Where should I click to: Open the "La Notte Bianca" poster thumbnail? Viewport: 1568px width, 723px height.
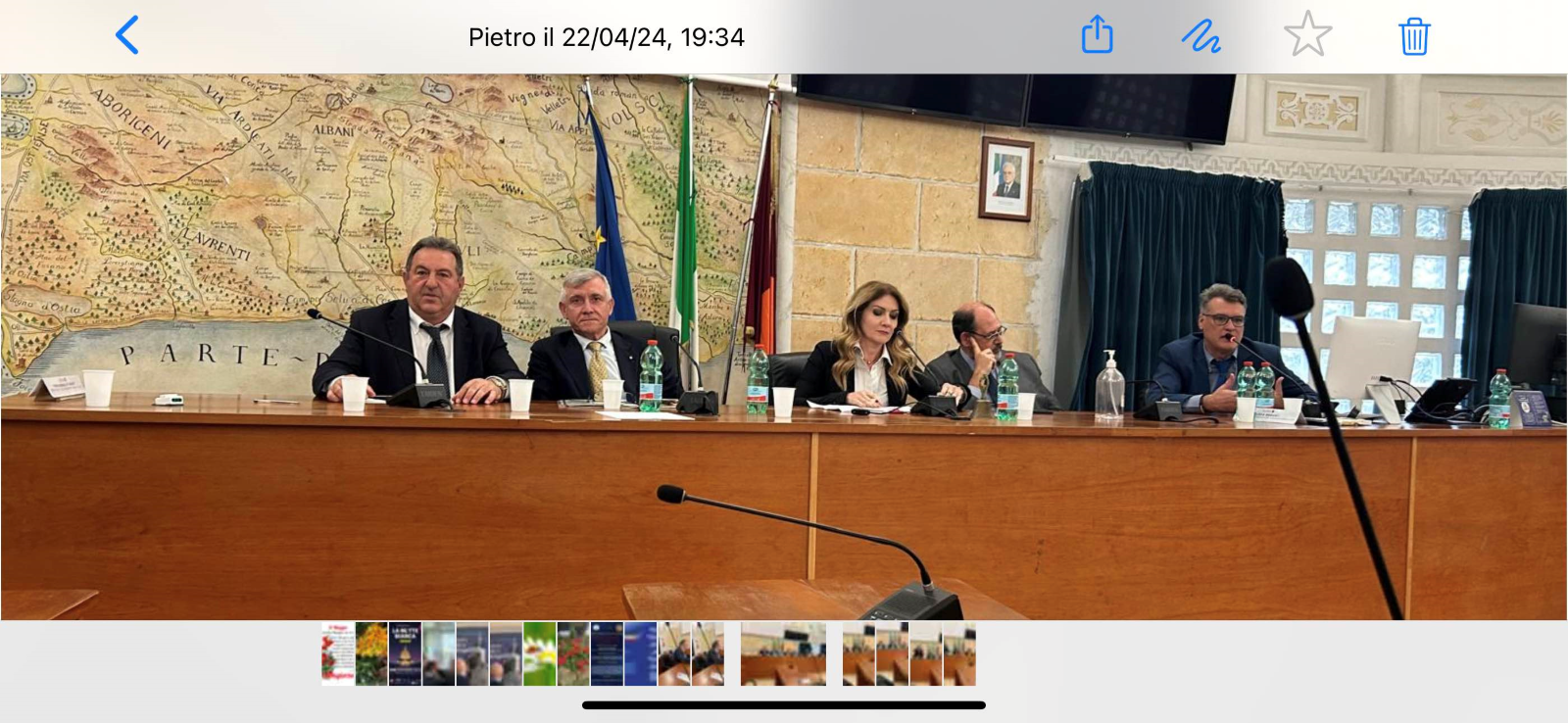click(405, 653)
